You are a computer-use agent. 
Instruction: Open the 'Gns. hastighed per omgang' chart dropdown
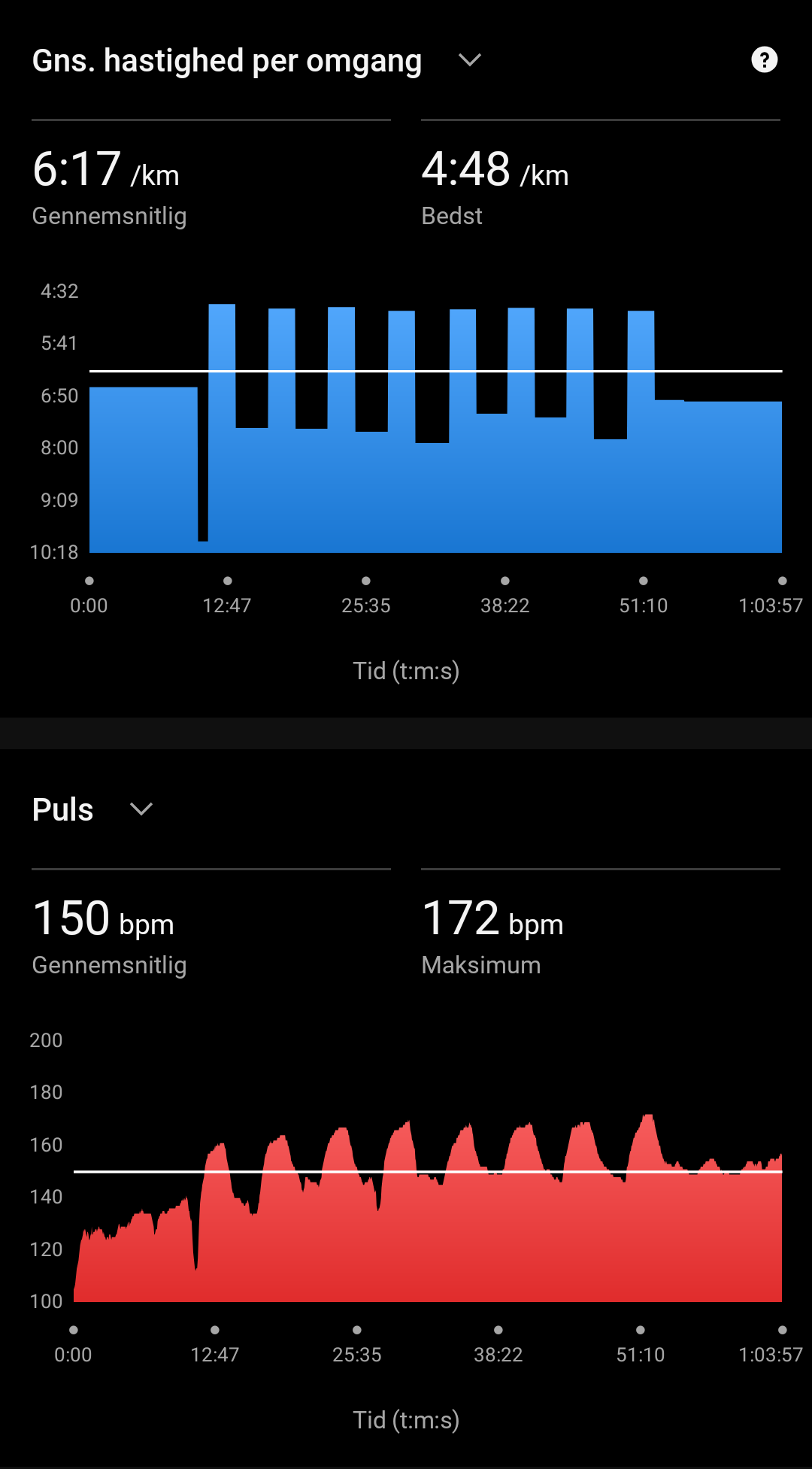click(469, 60)
